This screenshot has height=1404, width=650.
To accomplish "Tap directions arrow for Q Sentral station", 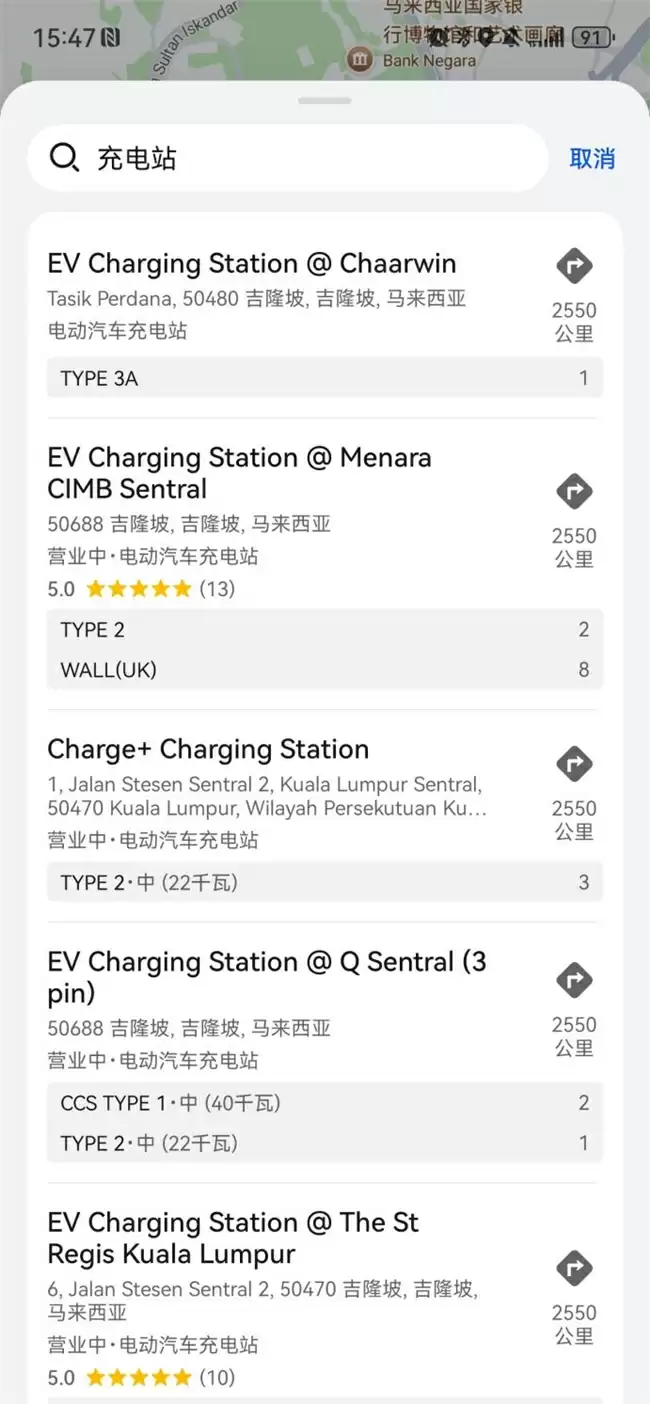I will click(574, 981).
